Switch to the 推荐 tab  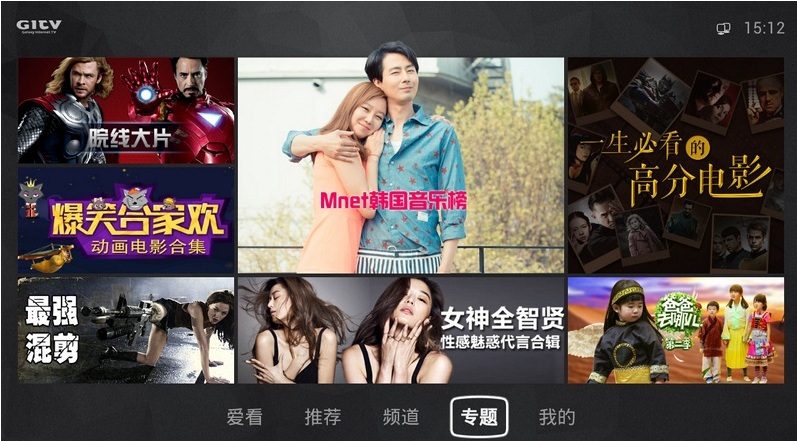point(322,417)
